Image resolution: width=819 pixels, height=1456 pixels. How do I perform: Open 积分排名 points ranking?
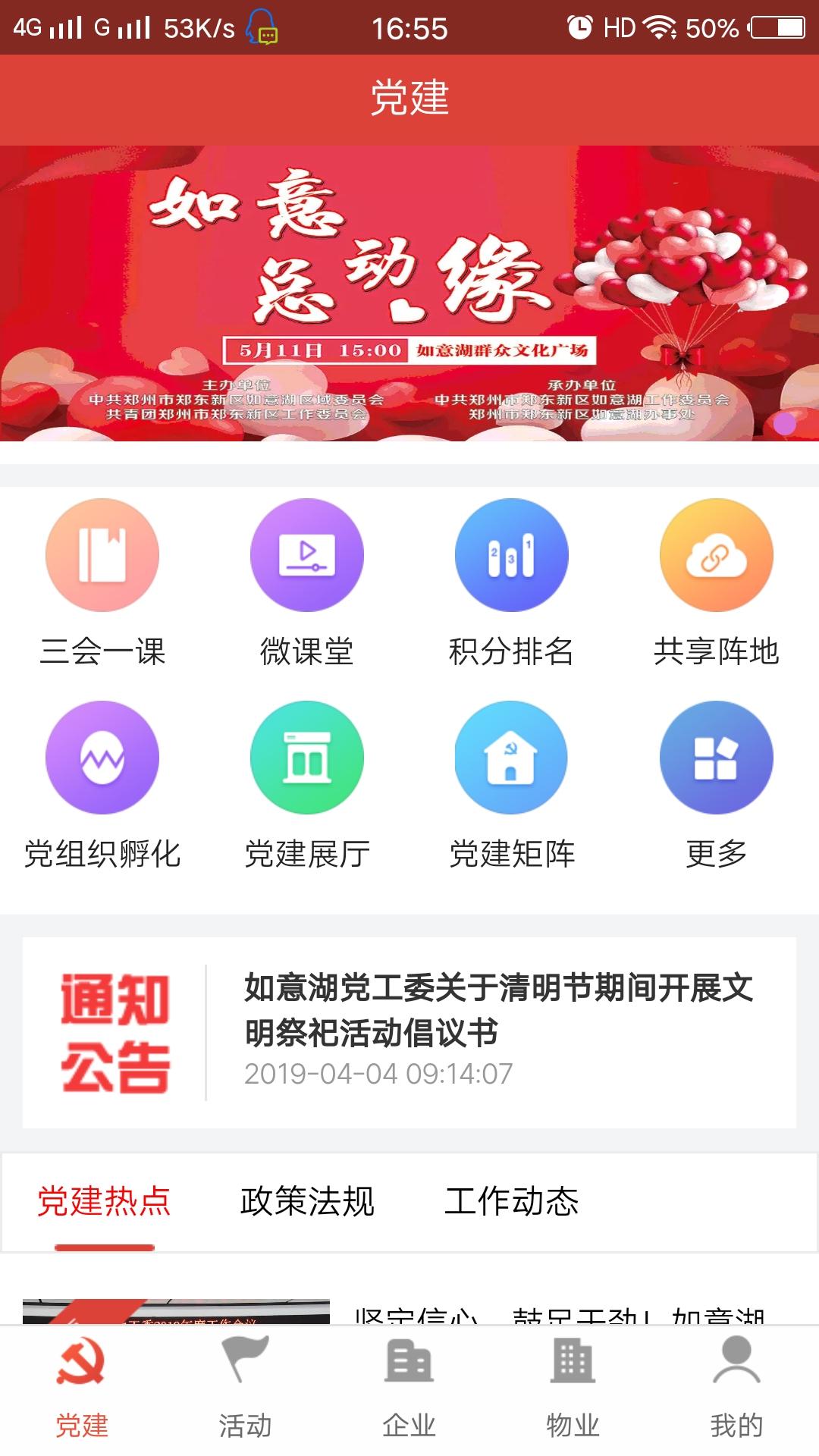[x=512, y=555]
